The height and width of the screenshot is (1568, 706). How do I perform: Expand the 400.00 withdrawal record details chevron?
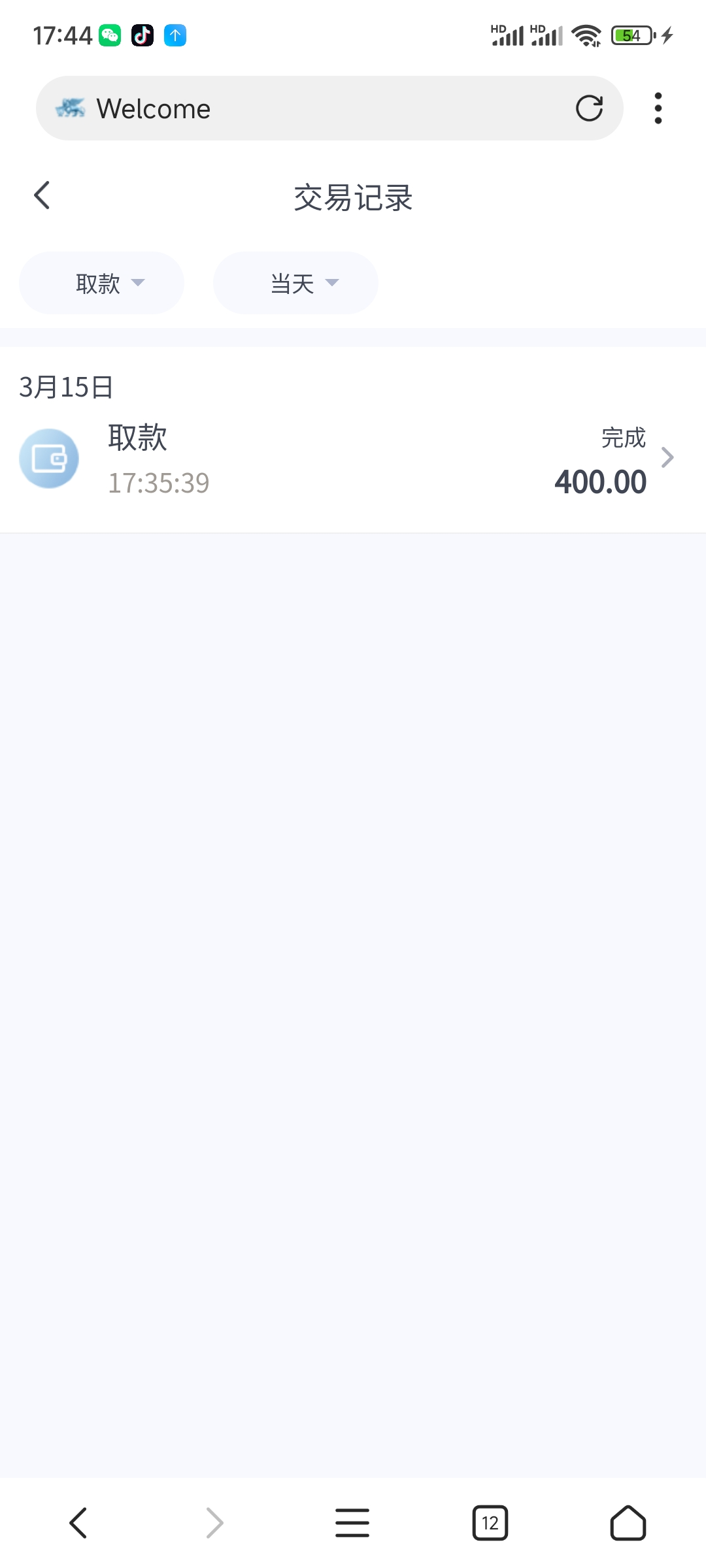667,458
